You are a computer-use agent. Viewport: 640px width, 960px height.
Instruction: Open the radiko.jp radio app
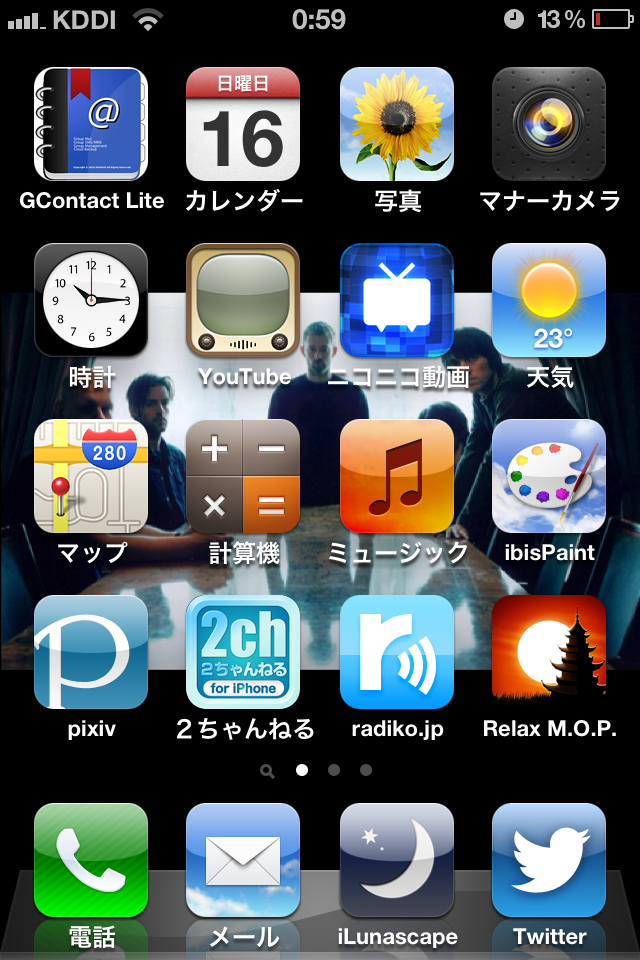(x=397, y=652)
